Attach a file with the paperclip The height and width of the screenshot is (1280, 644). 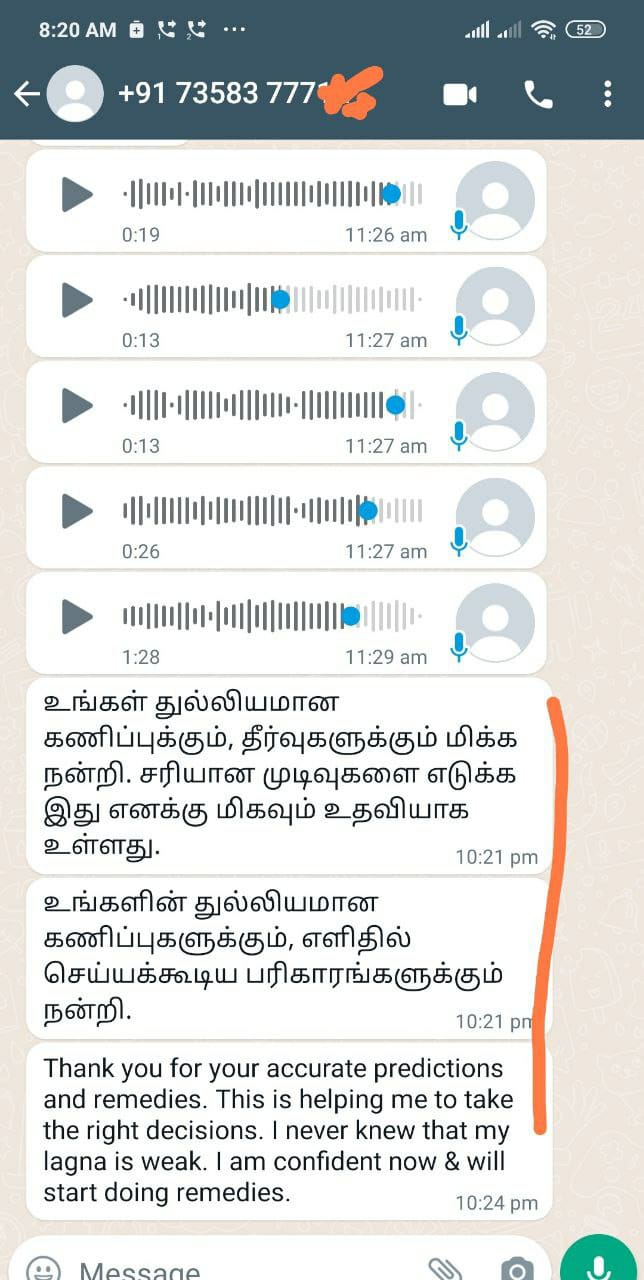click(x=446, y=1268)
